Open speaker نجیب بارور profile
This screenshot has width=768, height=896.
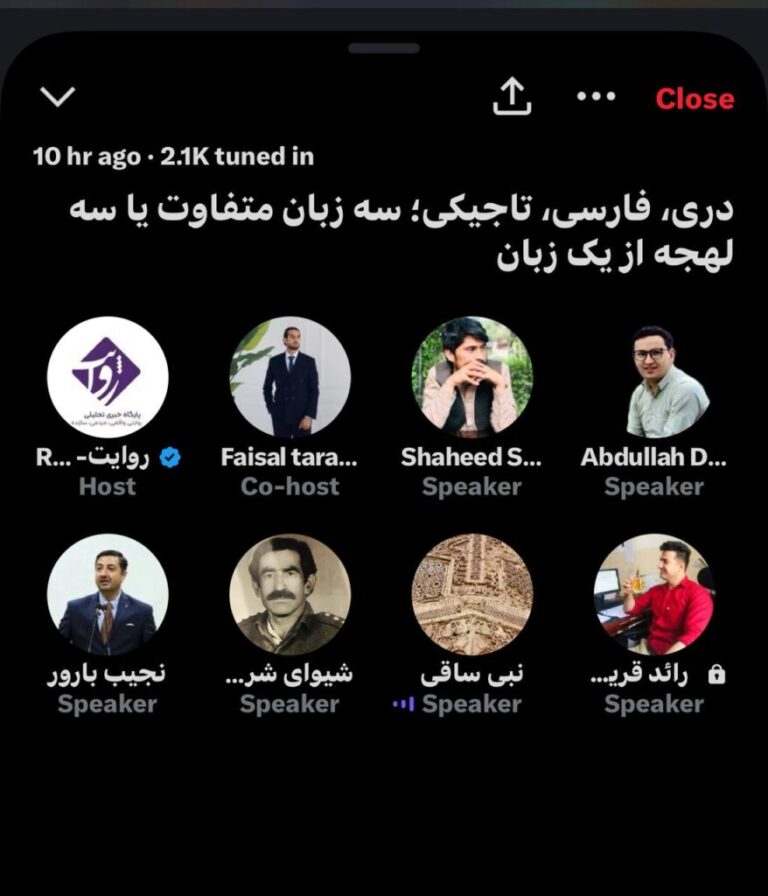coord(107,595)
